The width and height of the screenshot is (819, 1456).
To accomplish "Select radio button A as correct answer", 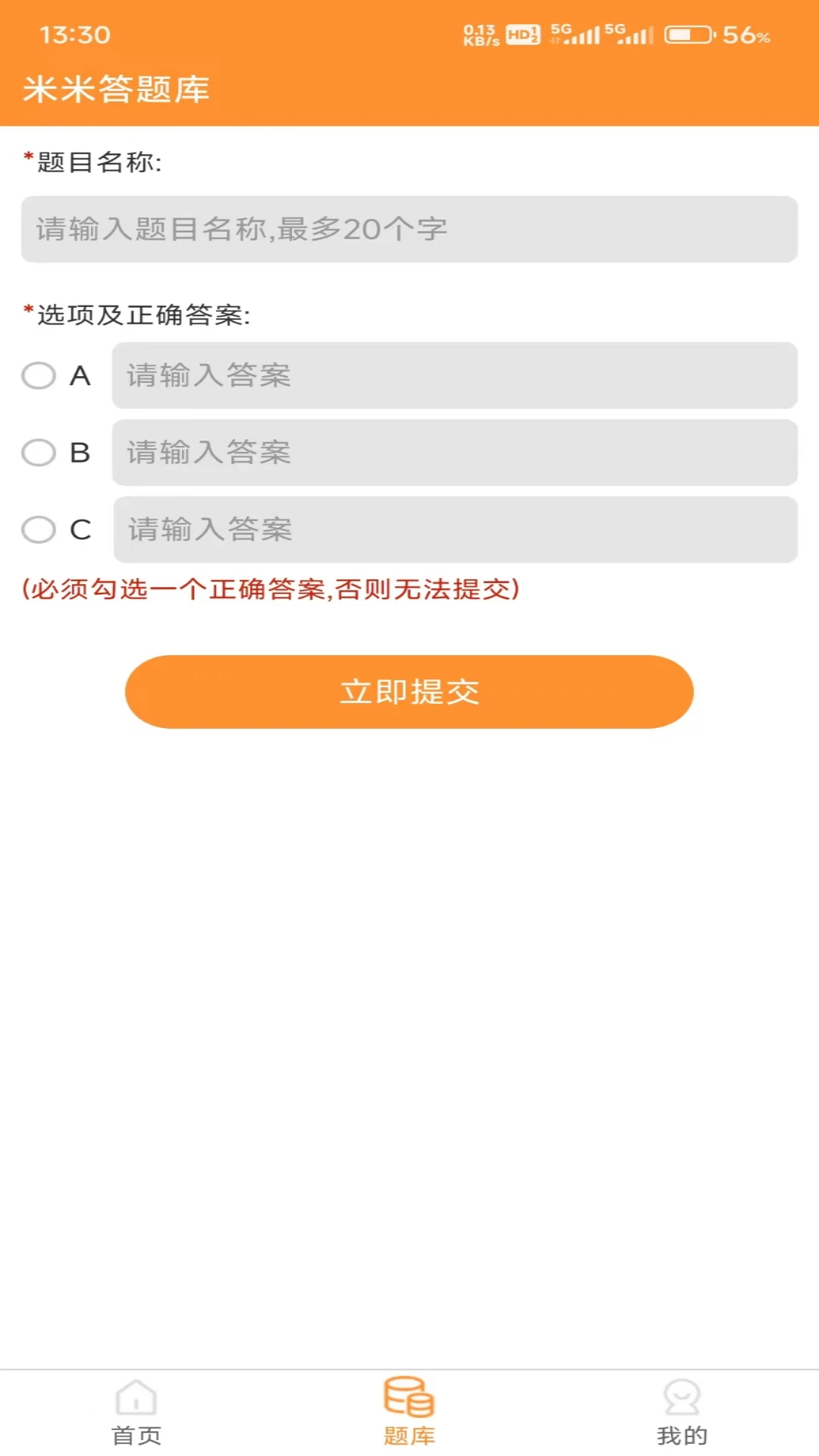I will pos(39,375).
